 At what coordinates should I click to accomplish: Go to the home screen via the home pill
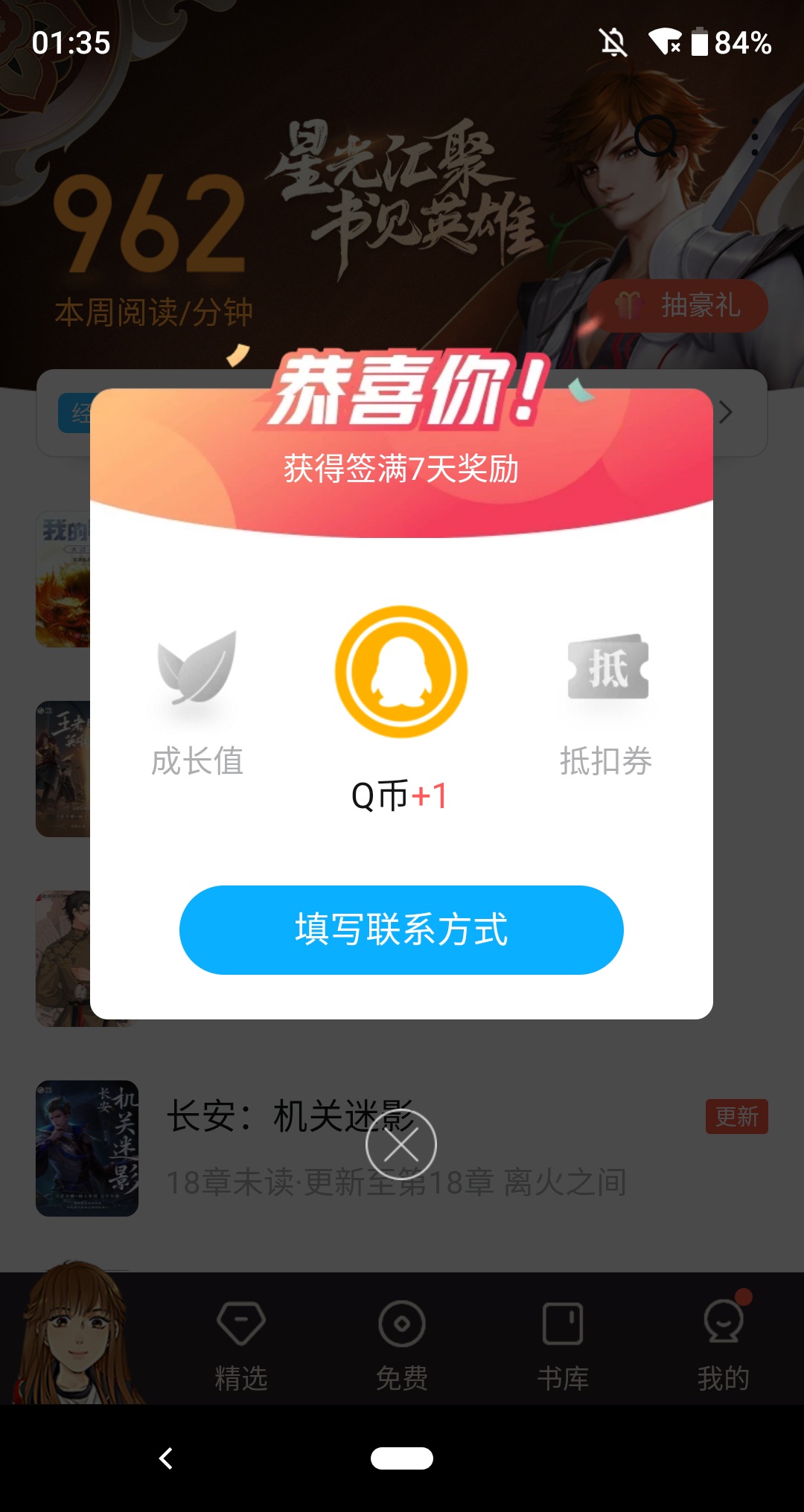click(x=402, y=1458)
